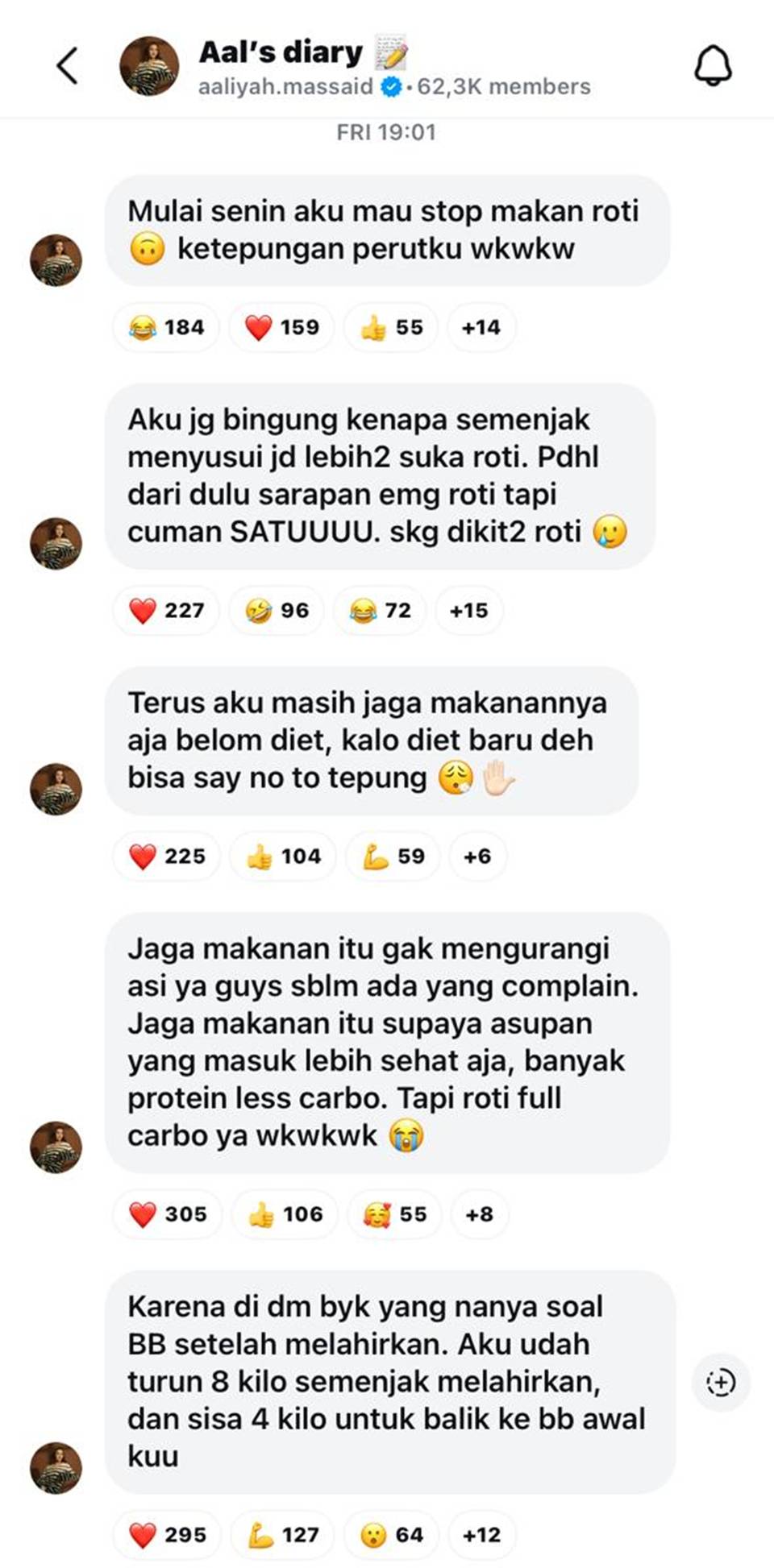Tap the laughing 184 reaction chip
Image resolution: width=774 pixels, height=1568 pixels.
tap(166, 327)
